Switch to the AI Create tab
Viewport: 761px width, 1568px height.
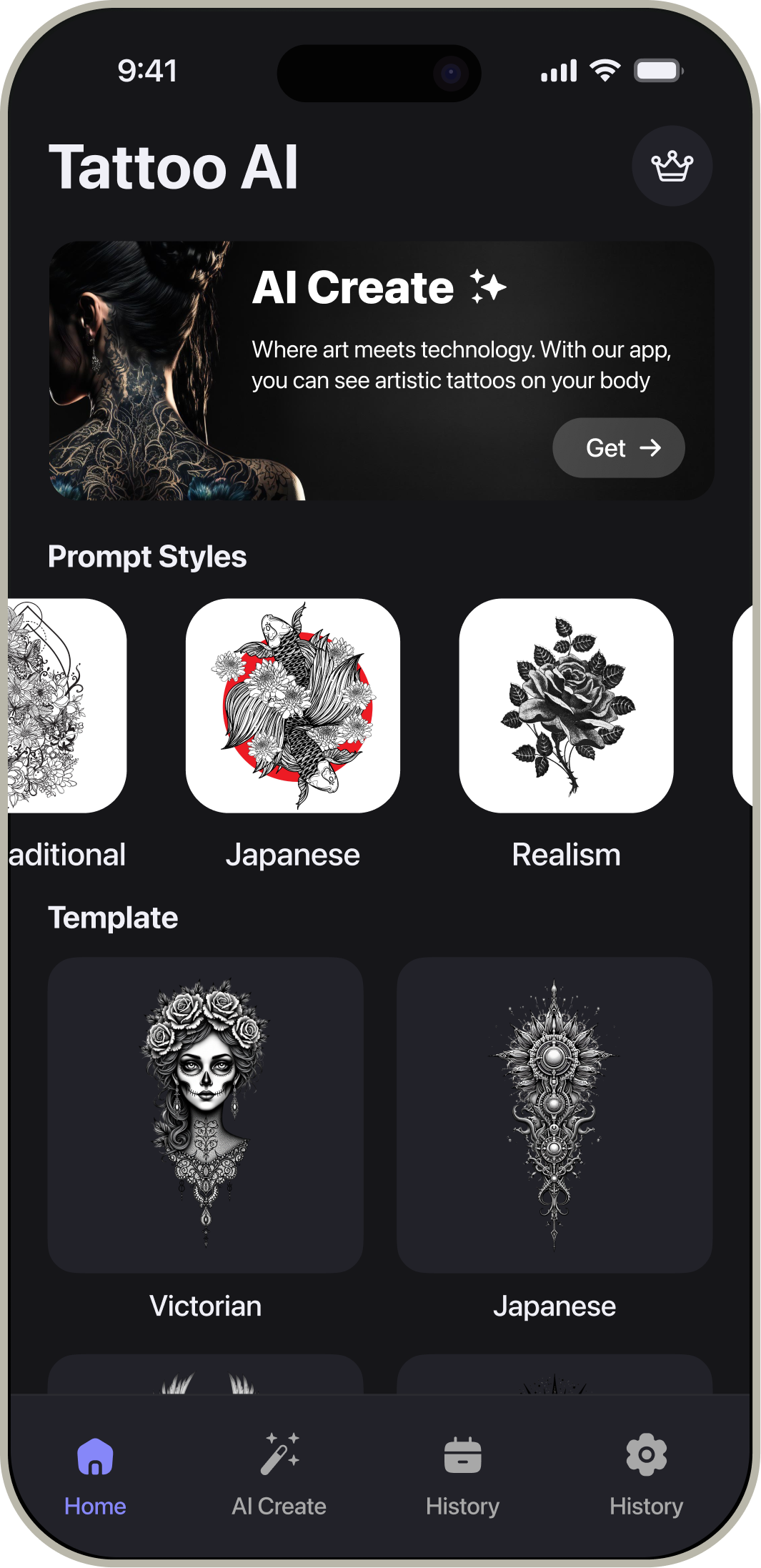tap(279, 1479)
